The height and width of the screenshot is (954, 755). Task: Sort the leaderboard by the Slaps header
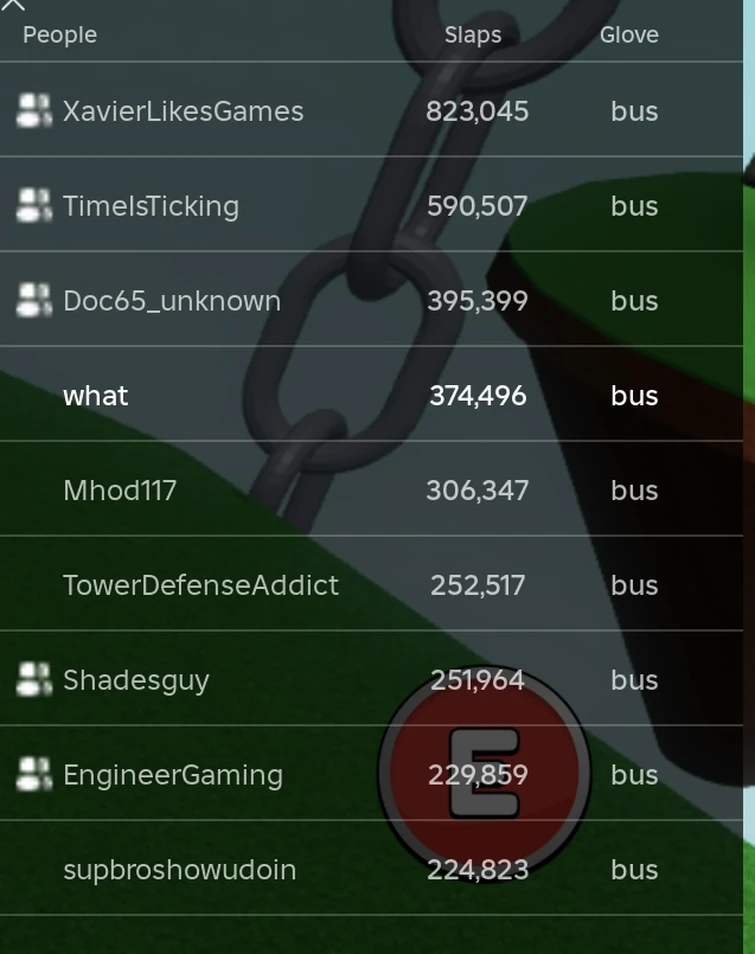(472, 35)
